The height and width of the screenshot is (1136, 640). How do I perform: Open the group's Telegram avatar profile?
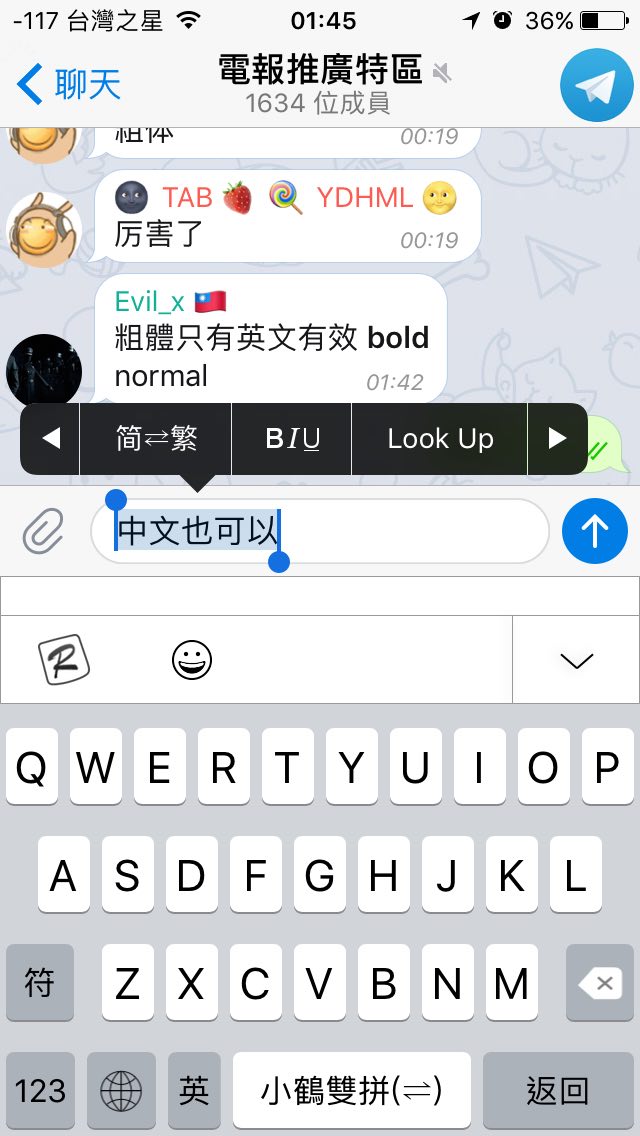click(597, 86)
